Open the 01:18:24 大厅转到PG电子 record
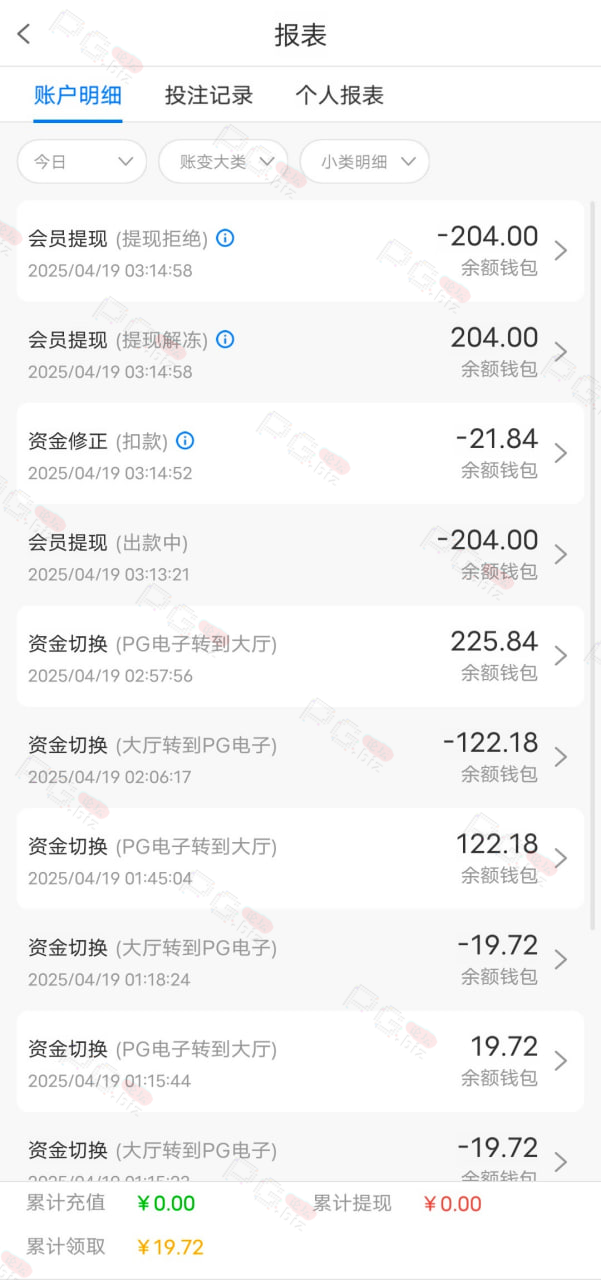Viewport: 601px width, 1280px height. pos(300,959)
